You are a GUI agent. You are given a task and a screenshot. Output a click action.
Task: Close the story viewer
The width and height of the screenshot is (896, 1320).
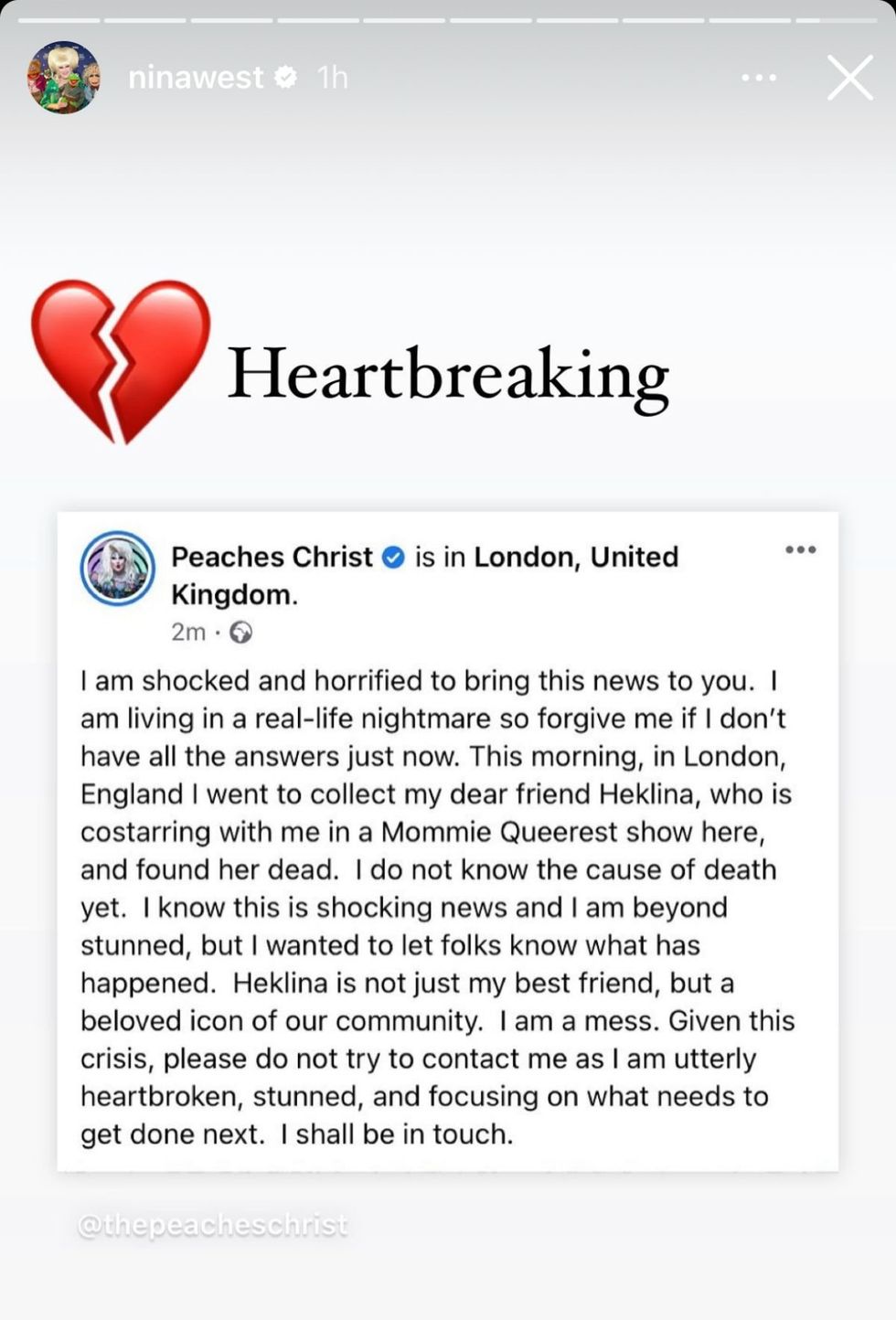coord(849,78)
